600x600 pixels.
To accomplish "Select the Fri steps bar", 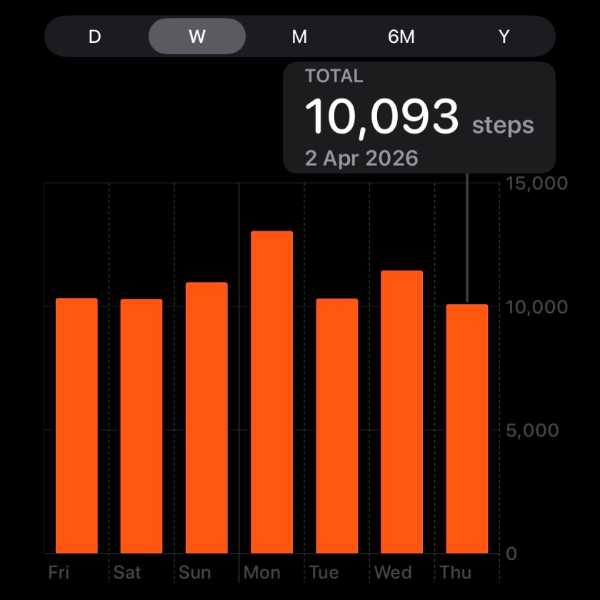I will coord(76,425).
